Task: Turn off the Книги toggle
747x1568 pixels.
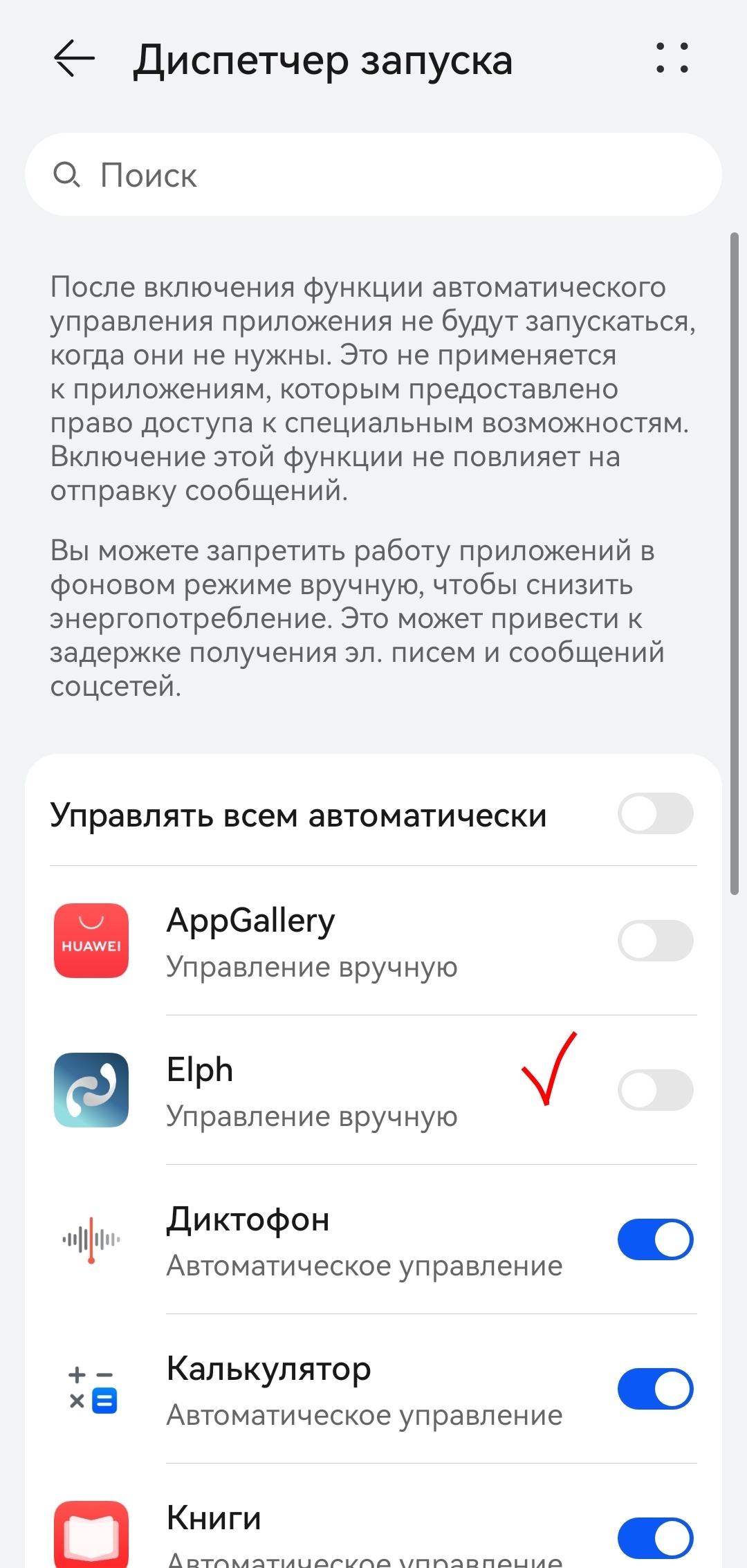Action: [x=655, y=1537]
